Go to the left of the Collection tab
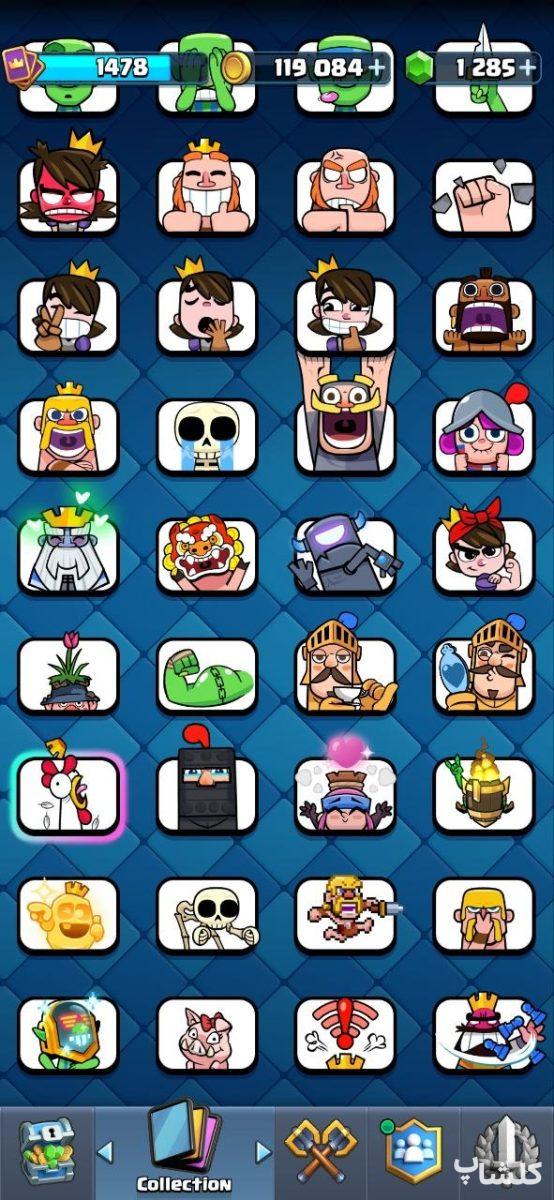Viewport: 554px width, 1200px height. tap(105, 1152)
